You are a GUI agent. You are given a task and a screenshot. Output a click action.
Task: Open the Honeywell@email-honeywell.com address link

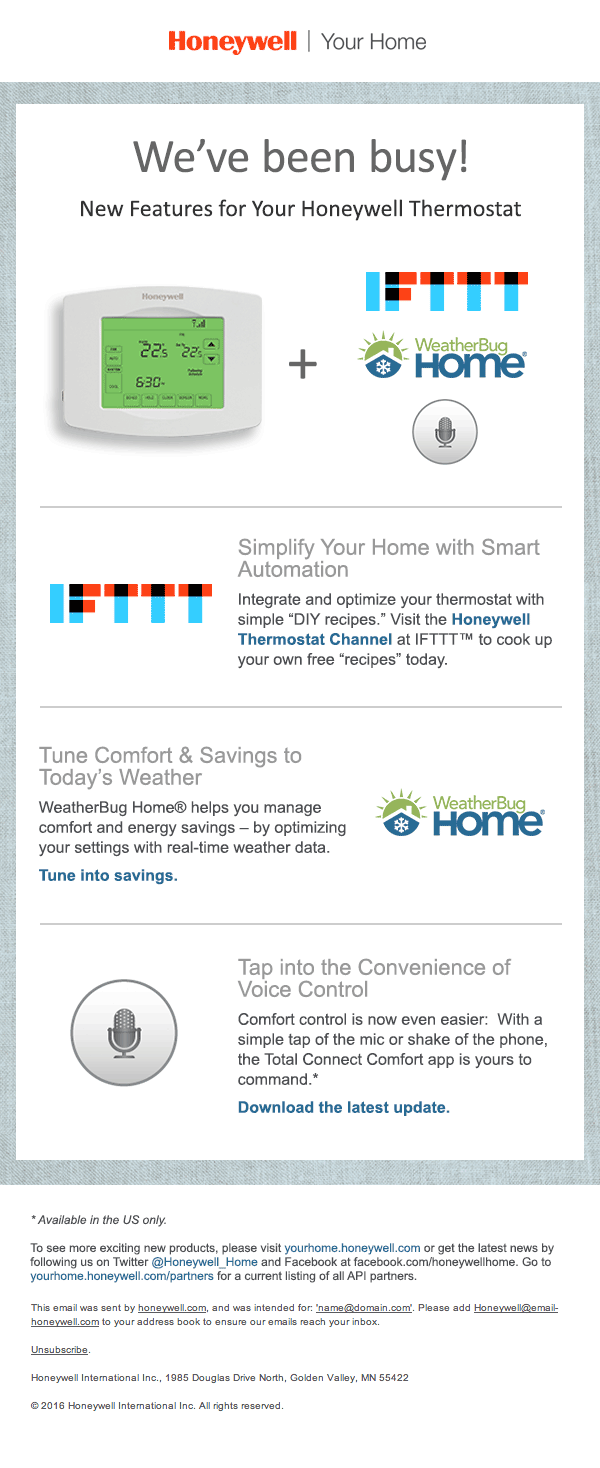pos(514,1308)
